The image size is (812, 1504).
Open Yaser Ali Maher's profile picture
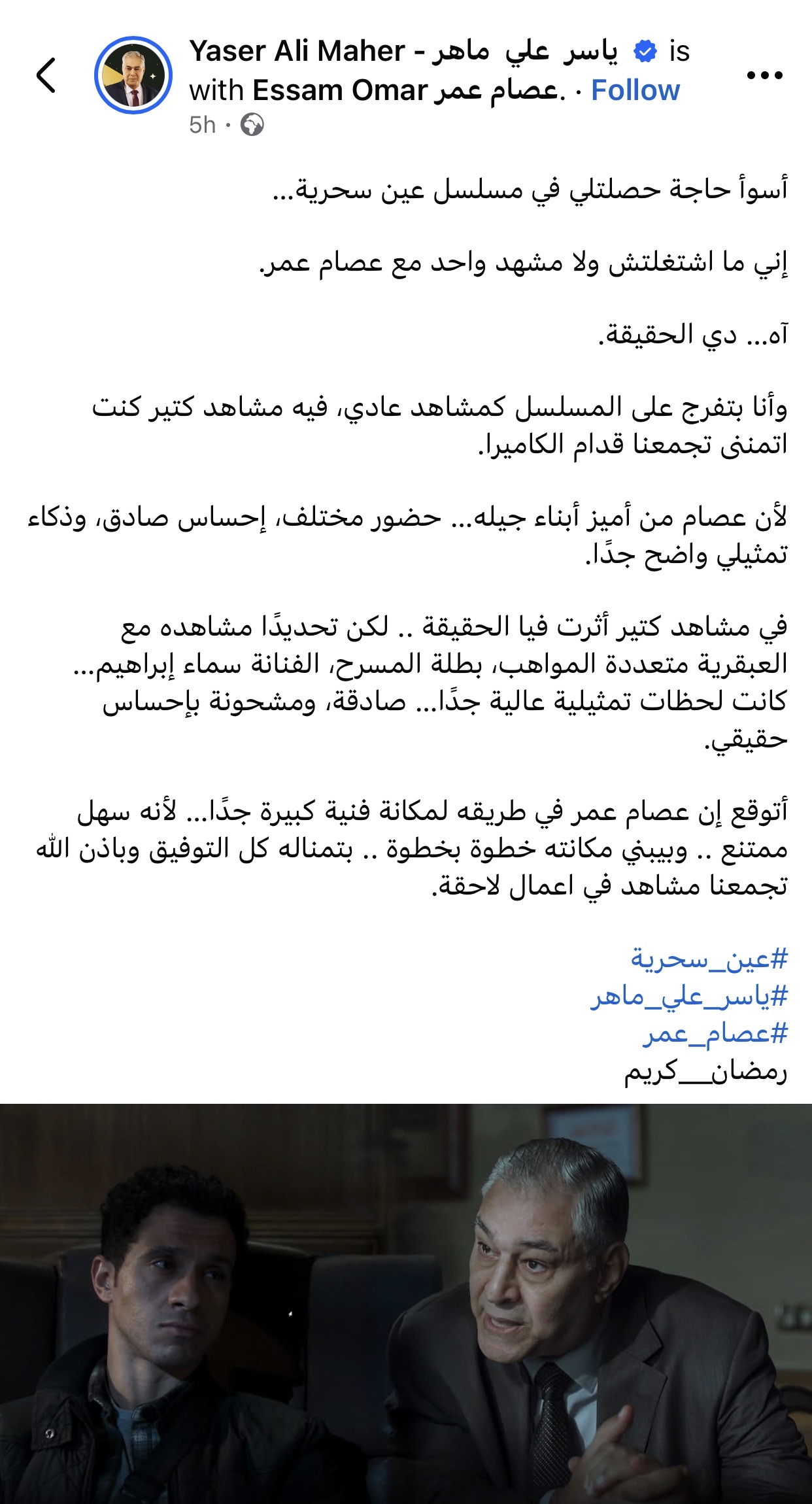click(x=133, y=75)
